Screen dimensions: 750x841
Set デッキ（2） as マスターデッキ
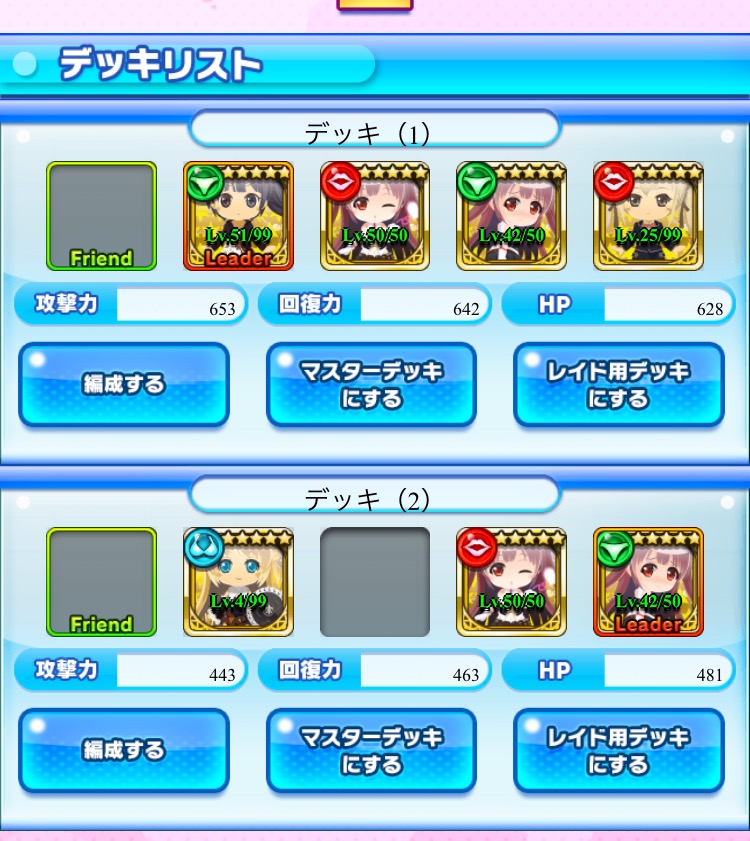371,751
